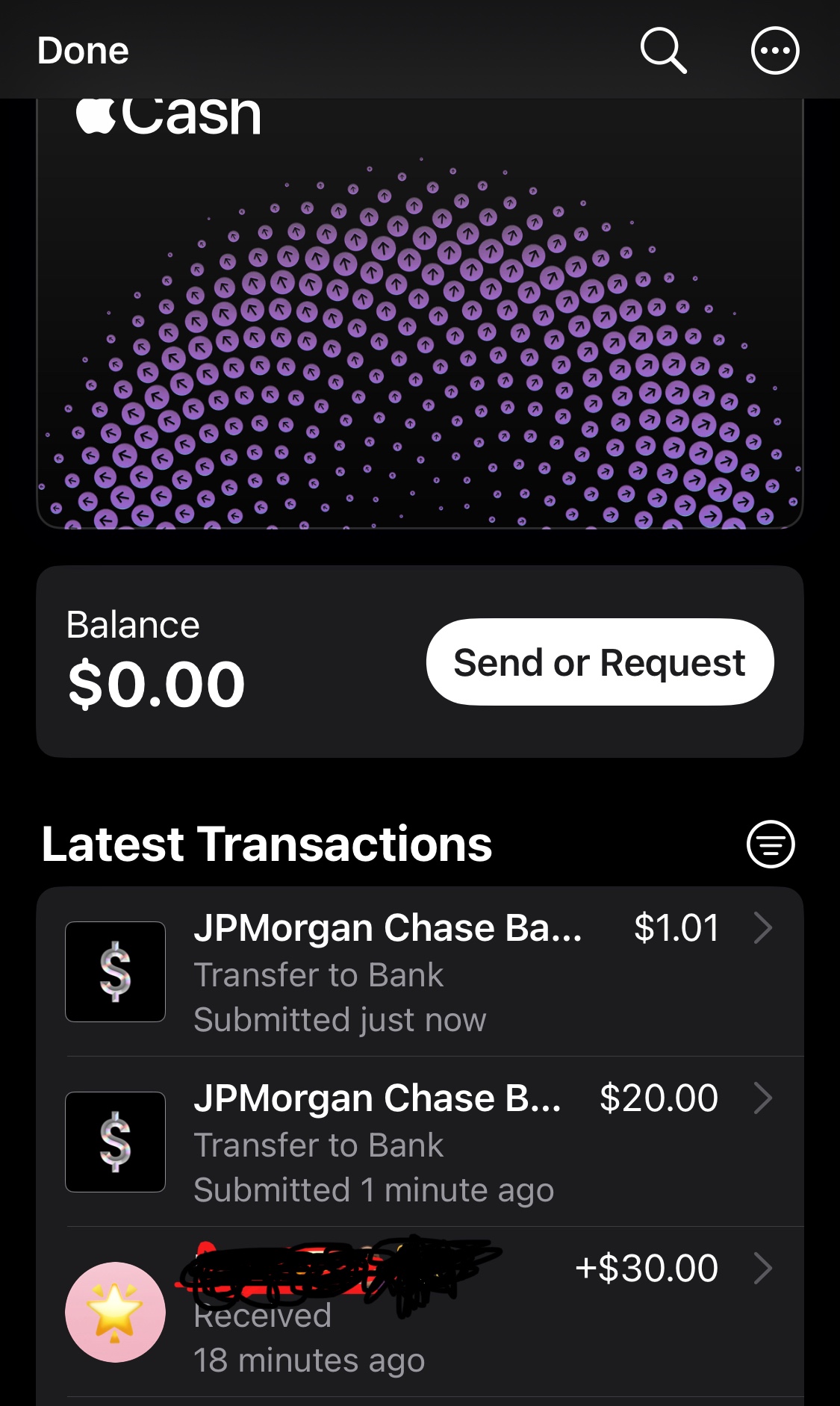Open the Latest Transactions filter icon
This screenshot has width=840, height=1406.
click(771, 844)
